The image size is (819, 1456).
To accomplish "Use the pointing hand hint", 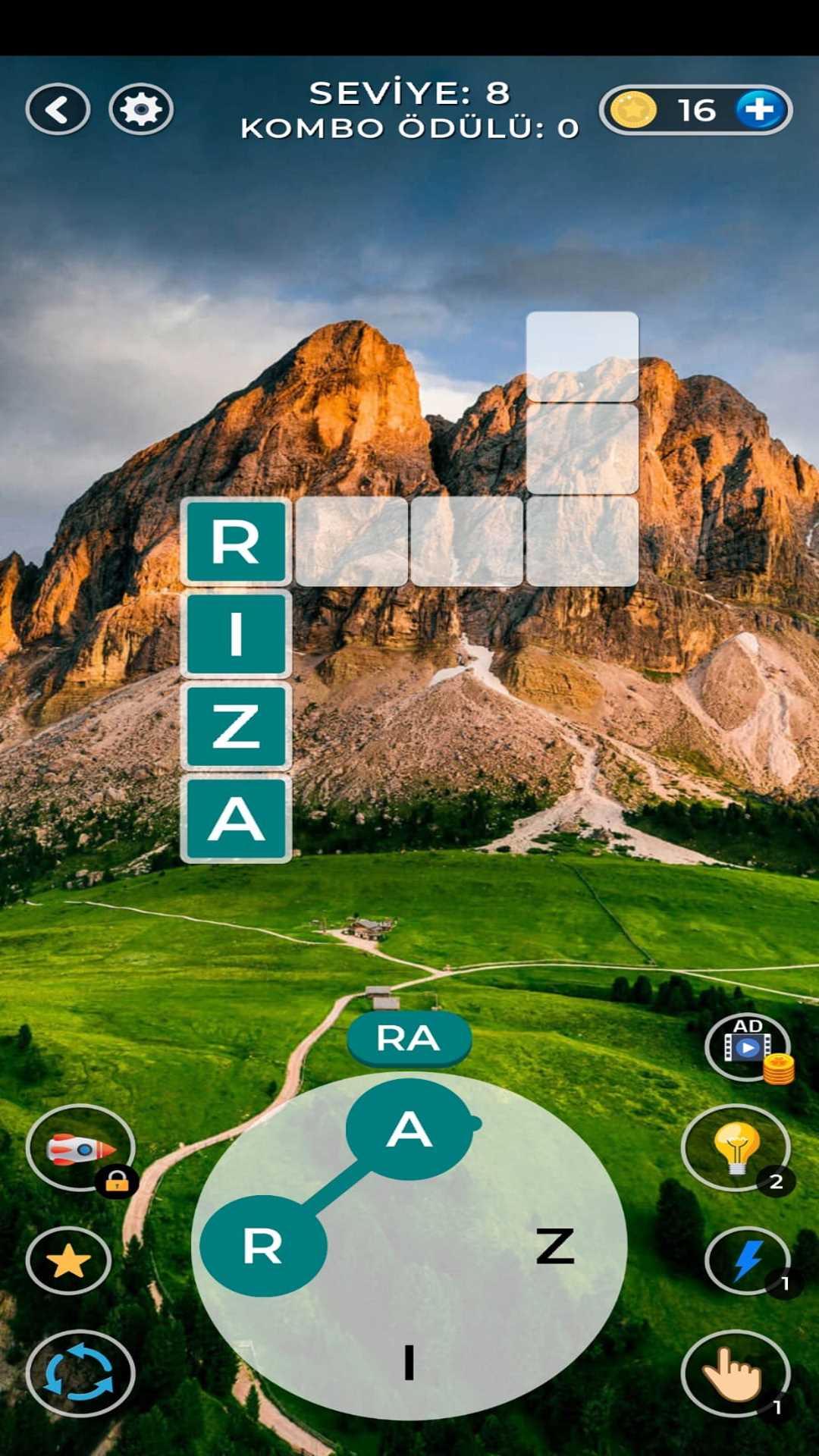I will (736, 1373).
